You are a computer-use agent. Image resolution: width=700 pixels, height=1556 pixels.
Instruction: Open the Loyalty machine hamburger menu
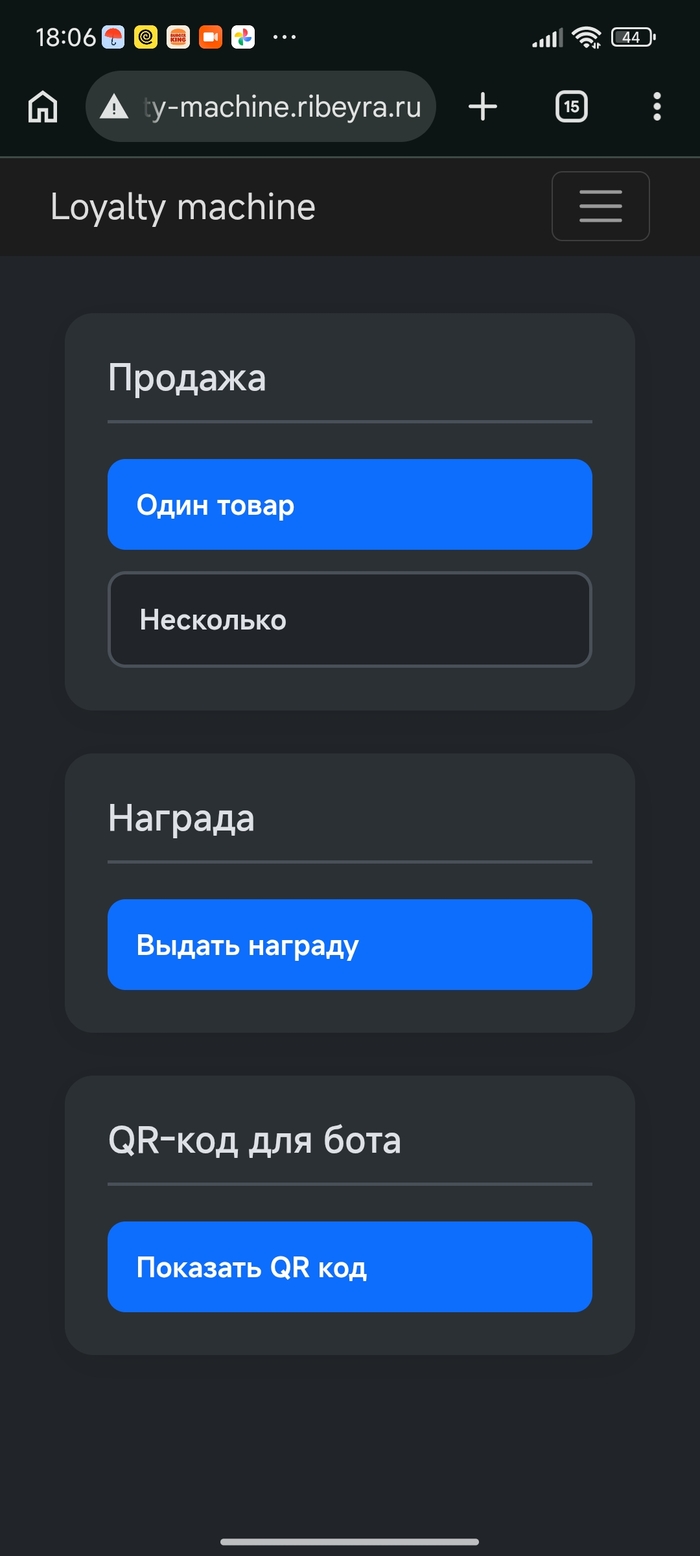click(600, 206)
